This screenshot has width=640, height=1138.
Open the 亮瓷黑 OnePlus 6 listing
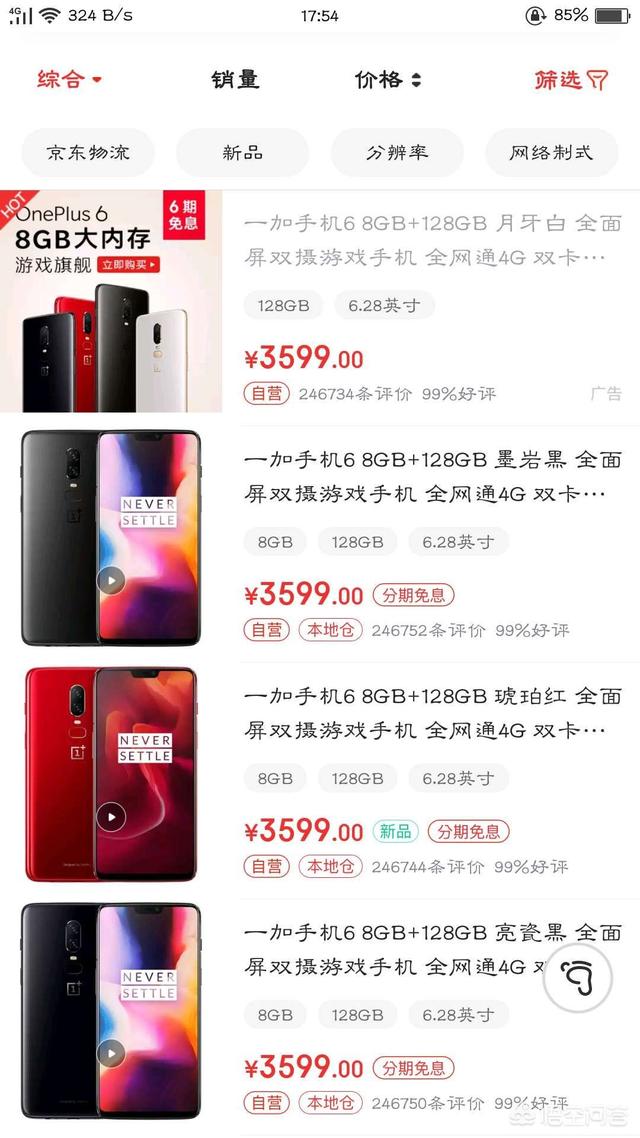(400, 949)
